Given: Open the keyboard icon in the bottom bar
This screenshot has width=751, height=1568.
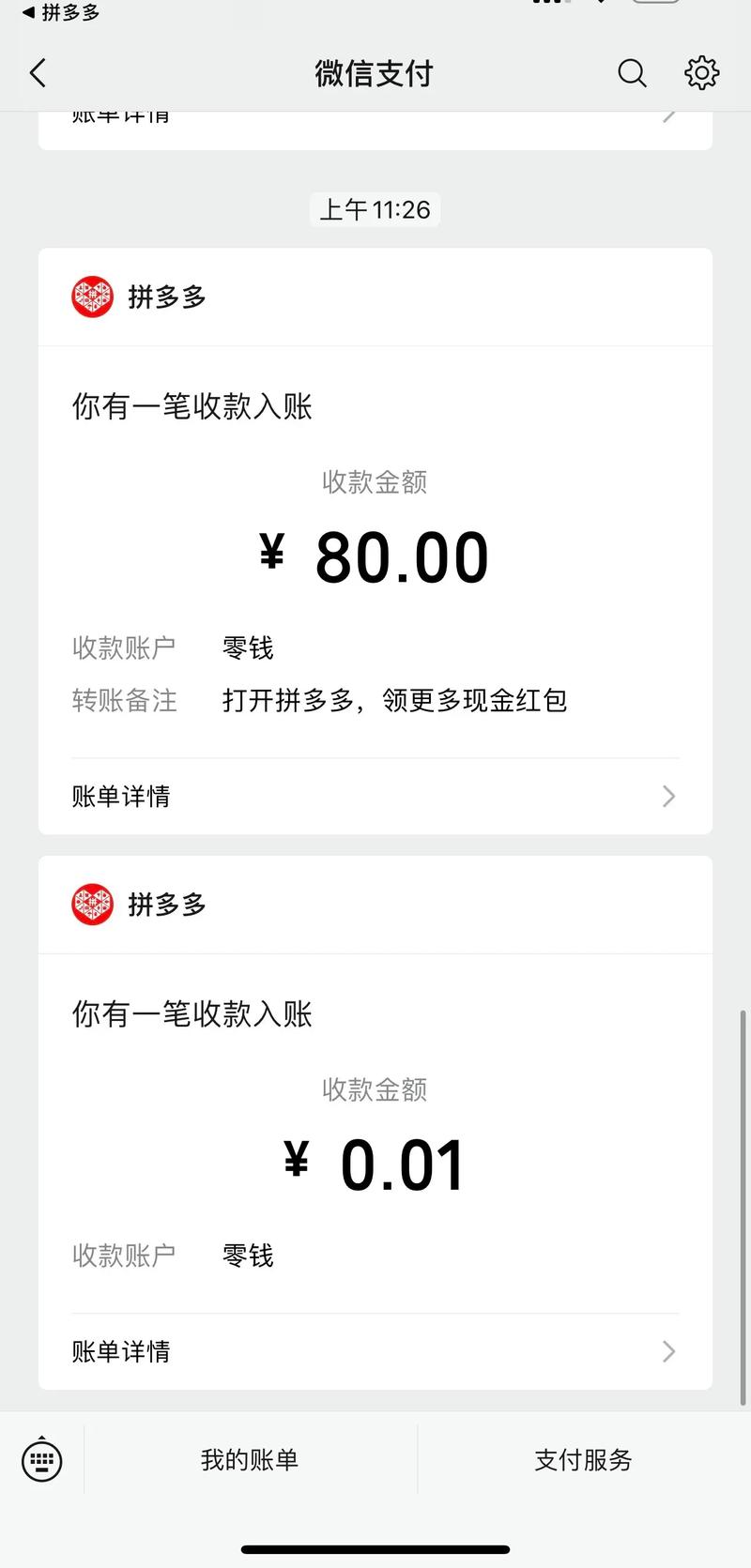Looking at the screenshot, I should coord(41,1461).
